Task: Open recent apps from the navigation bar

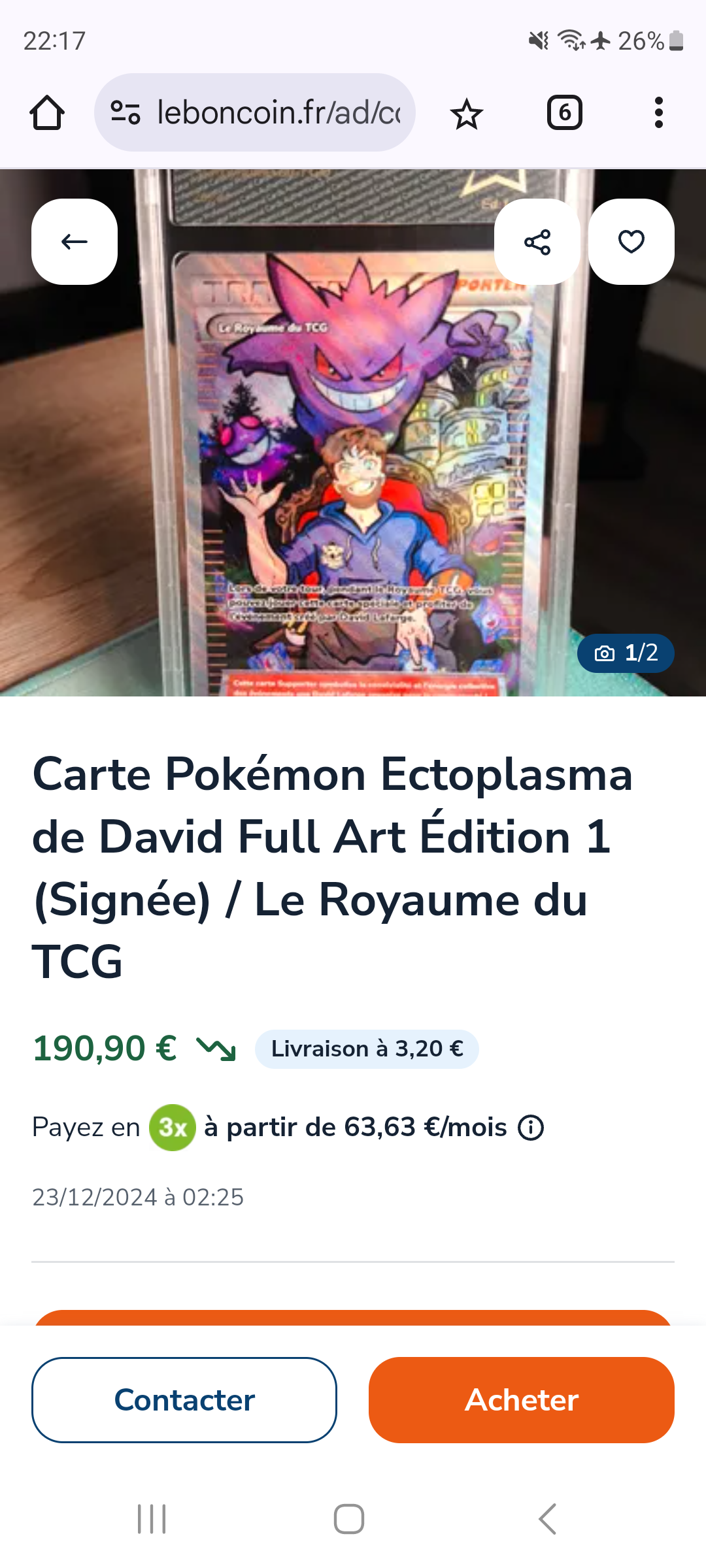Action: click(x=152, y=1519)
